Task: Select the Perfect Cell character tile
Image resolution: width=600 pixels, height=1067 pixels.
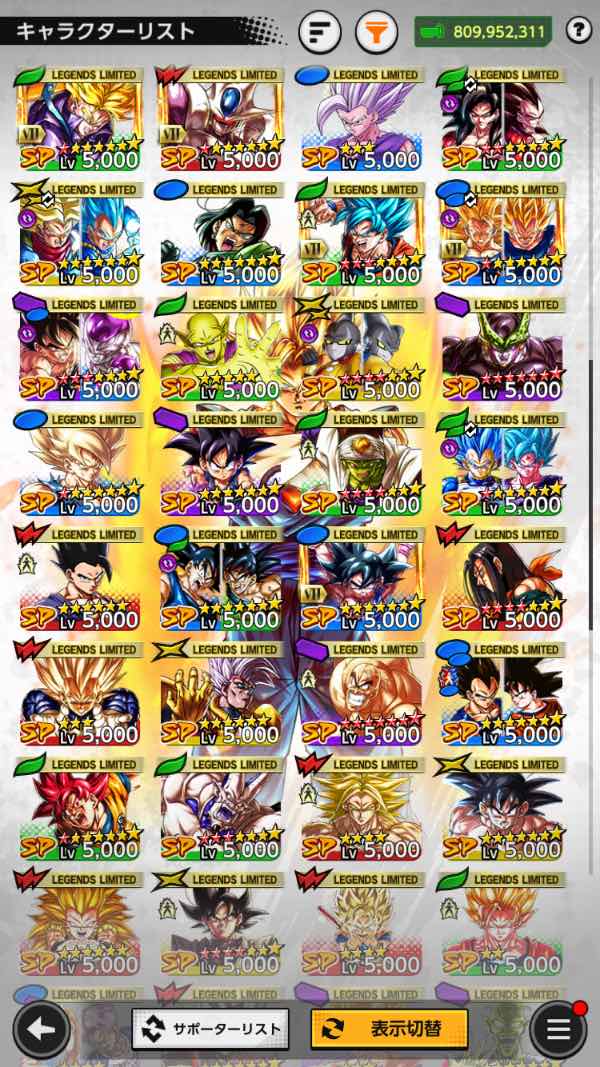Action: click(x=503, y=348)
